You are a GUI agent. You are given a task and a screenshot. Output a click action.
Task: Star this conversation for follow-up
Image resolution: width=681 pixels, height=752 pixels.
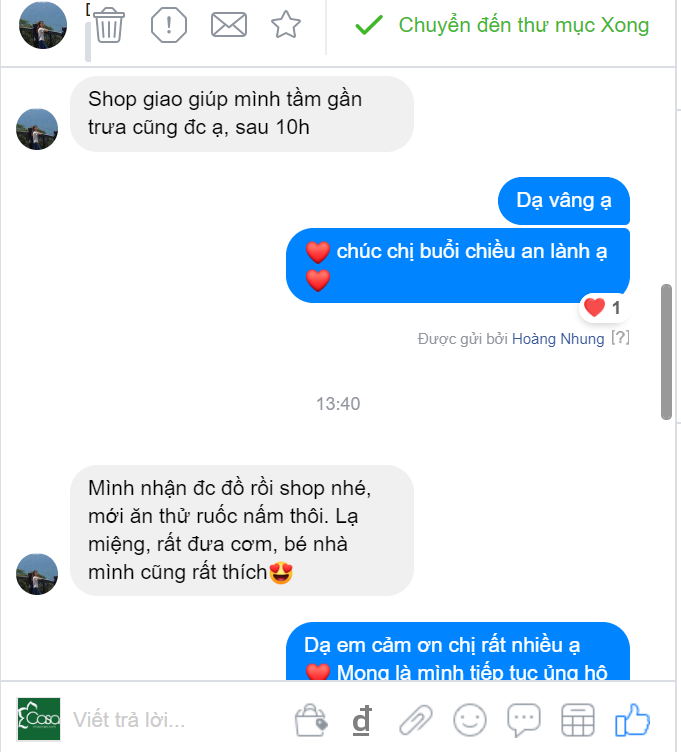click(x=286, y=25)
